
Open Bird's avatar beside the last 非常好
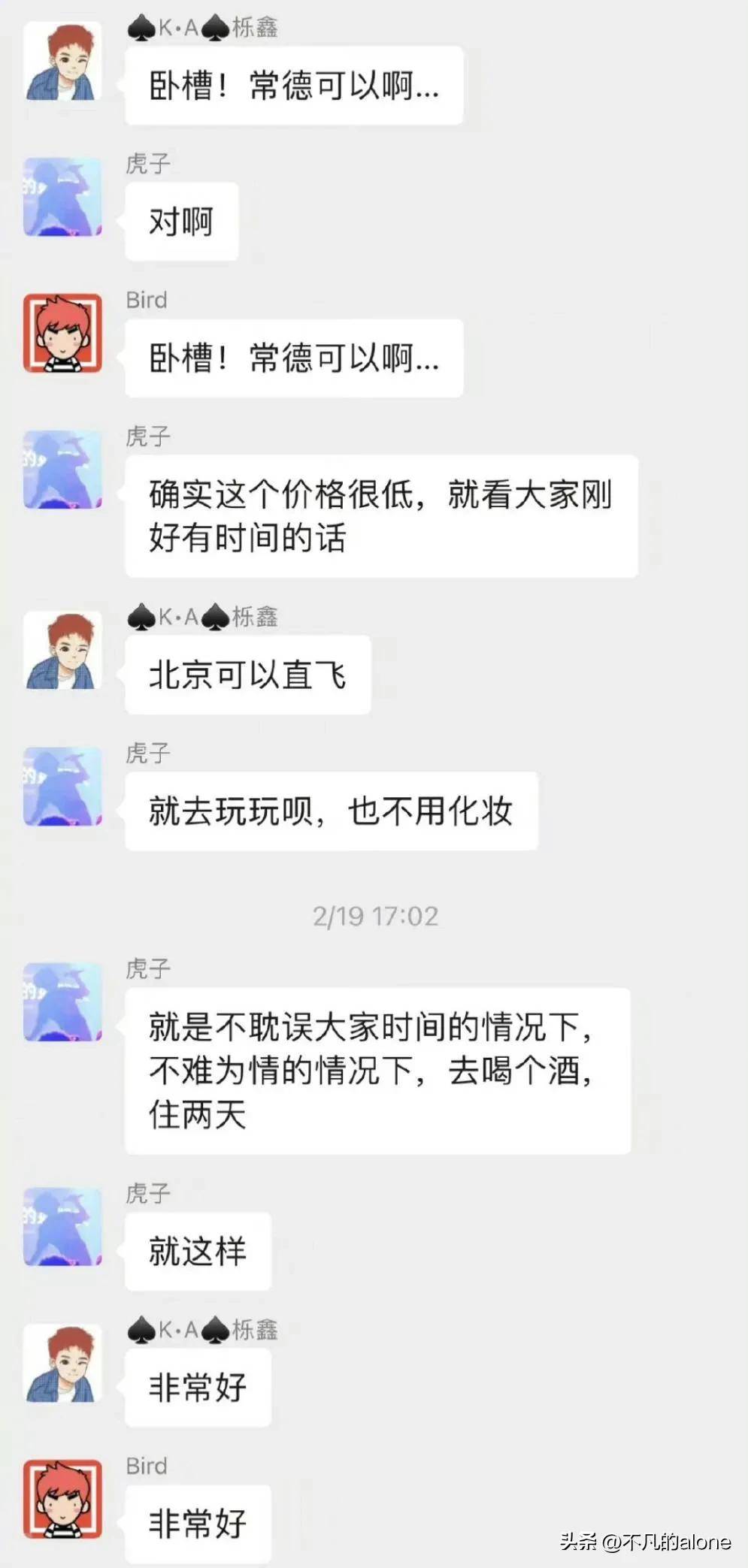tap(62, 1499)
